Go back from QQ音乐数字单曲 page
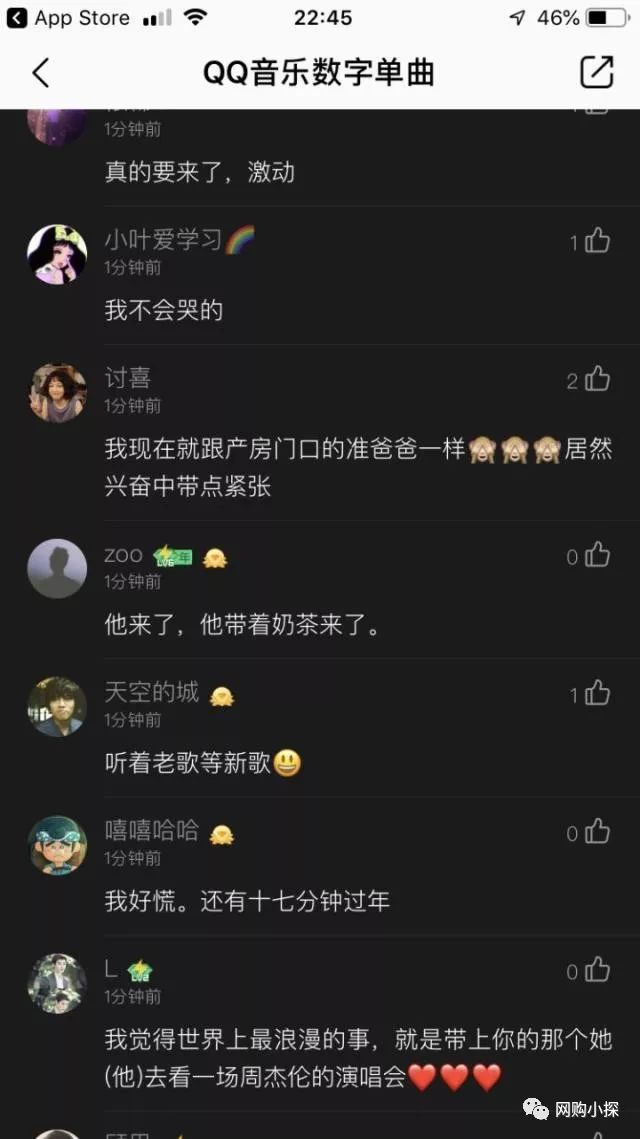 (41, 73)
